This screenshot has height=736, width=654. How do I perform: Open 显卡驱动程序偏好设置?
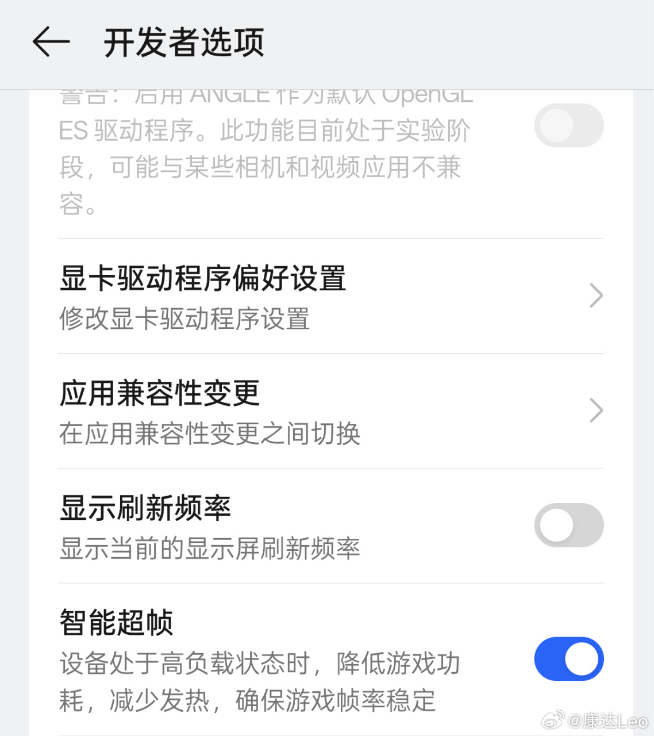[330, 296]
